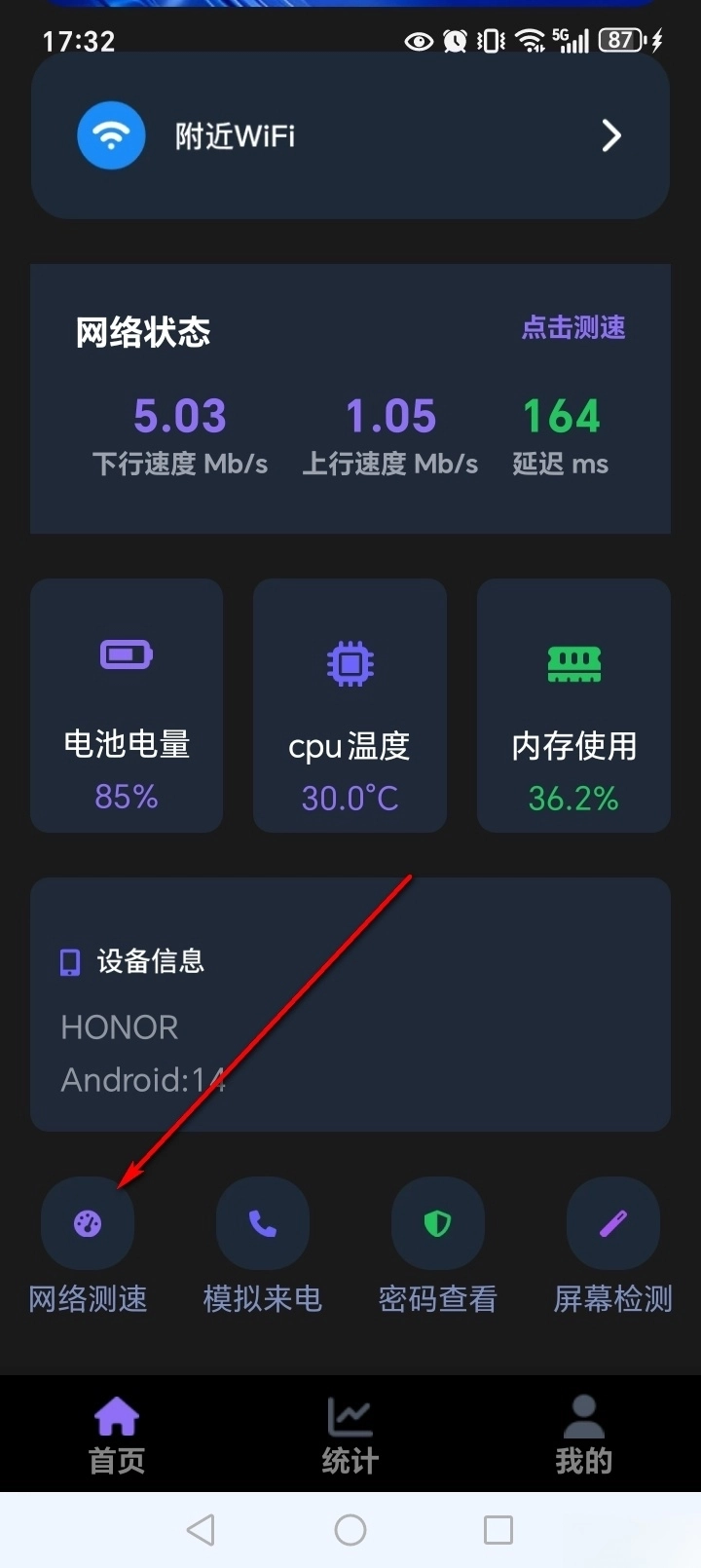The height and width of the screenshot is (1568, 701).
Task: Tap the 点击测速 link
Action: click(572, 327)
